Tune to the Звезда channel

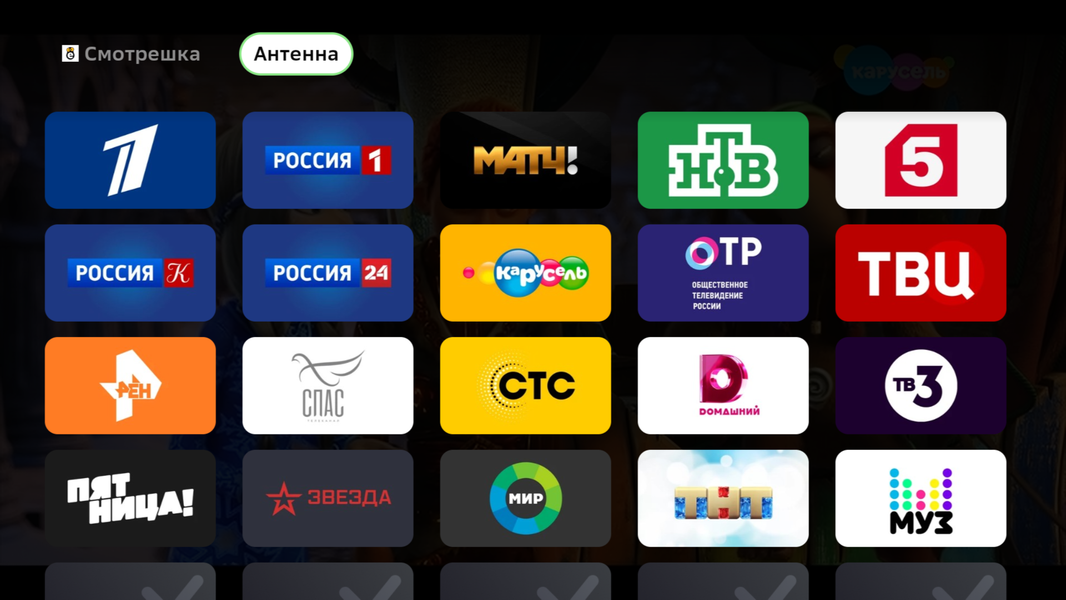point(327,498)
